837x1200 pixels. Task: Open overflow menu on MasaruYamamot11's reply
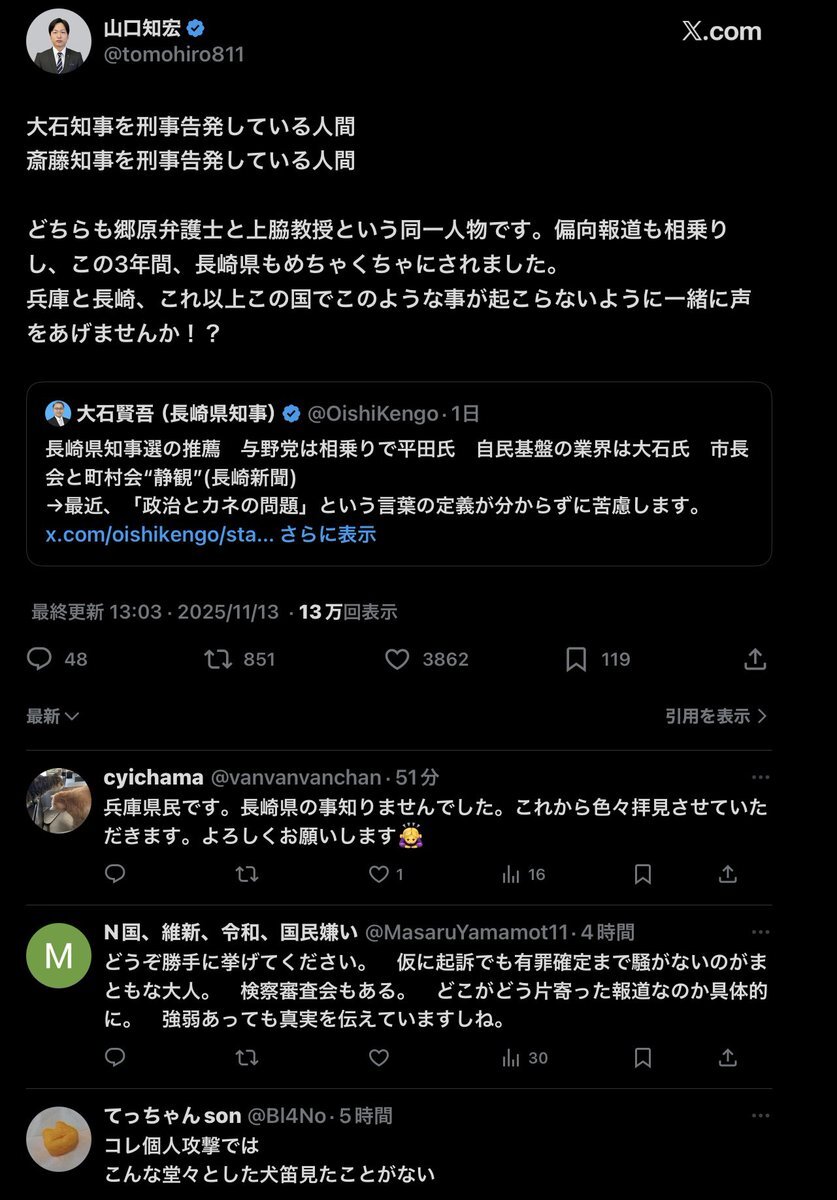point(761,932)
